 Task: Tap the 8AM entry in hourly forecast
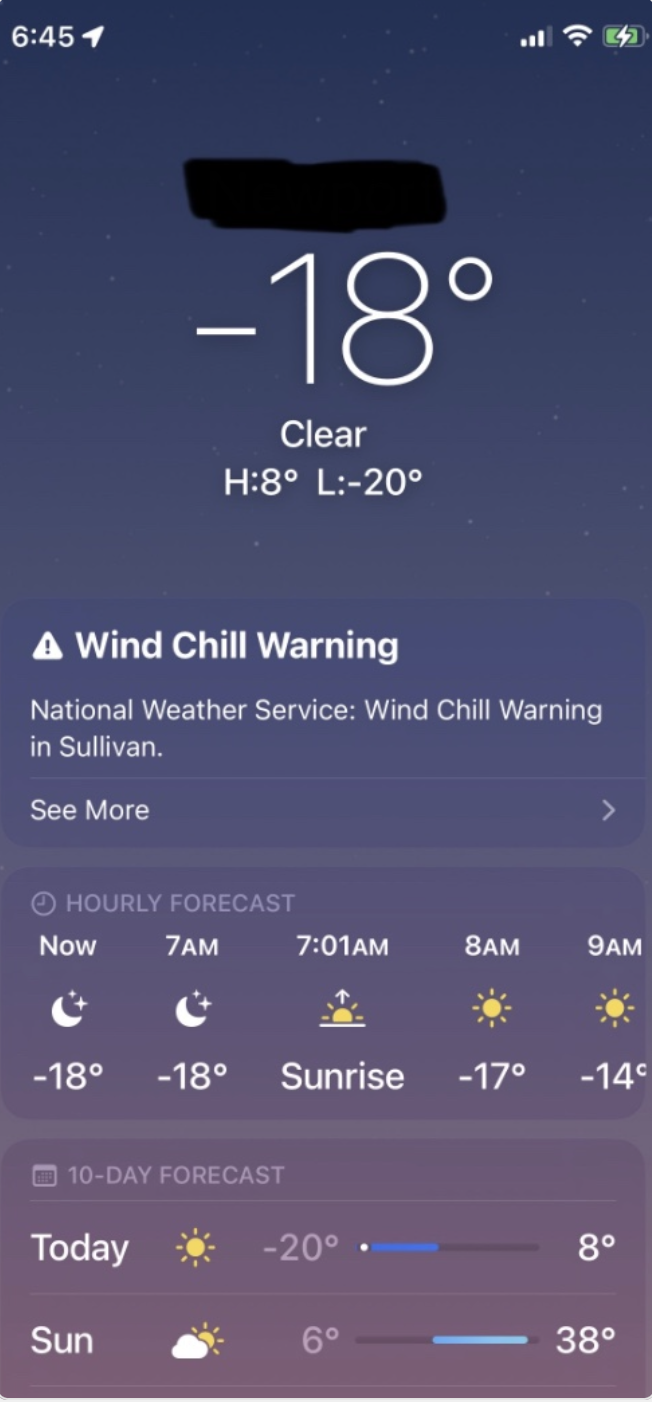(491, 1012)
